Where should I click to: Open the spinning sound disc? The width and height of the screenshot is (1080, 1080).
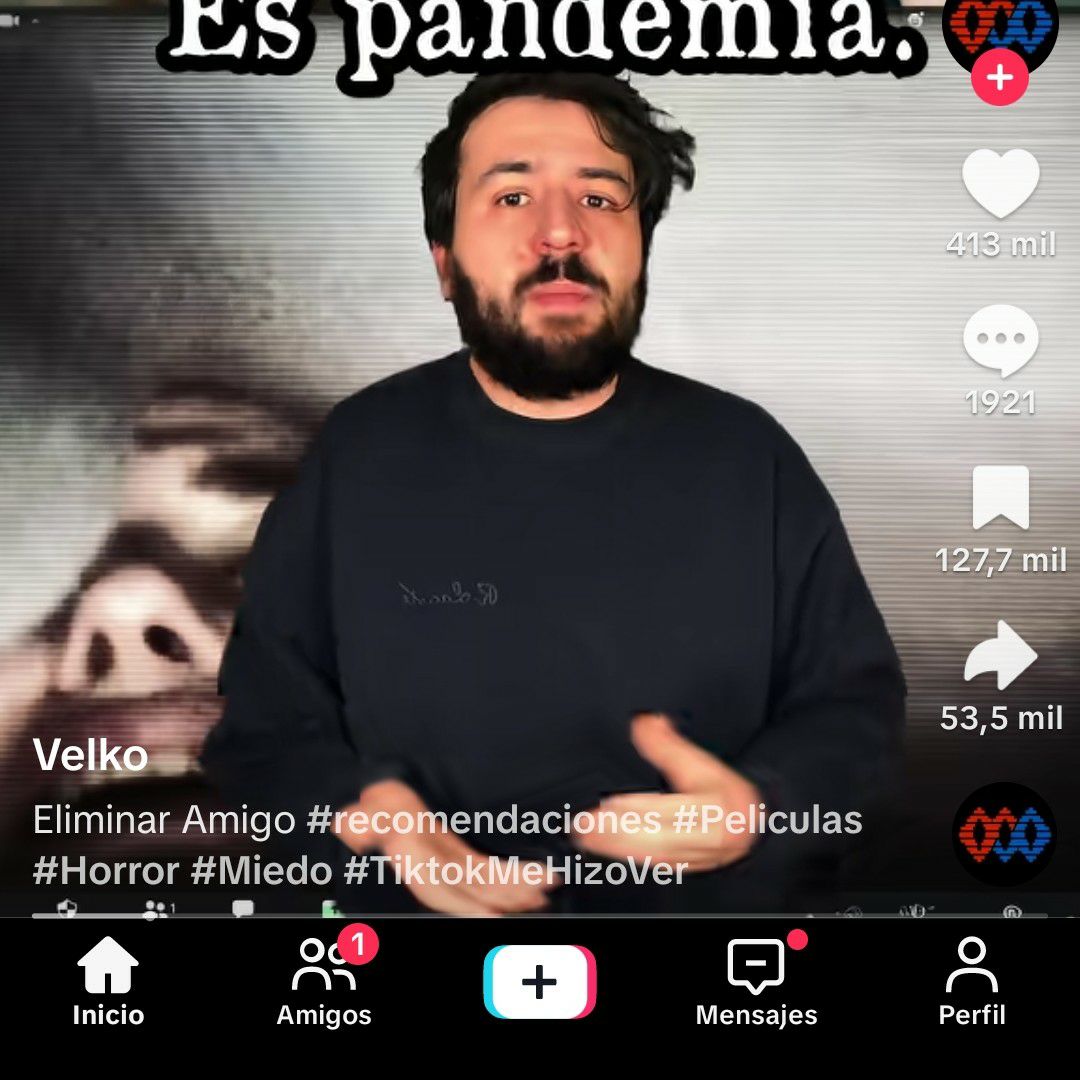point(1004,833)
